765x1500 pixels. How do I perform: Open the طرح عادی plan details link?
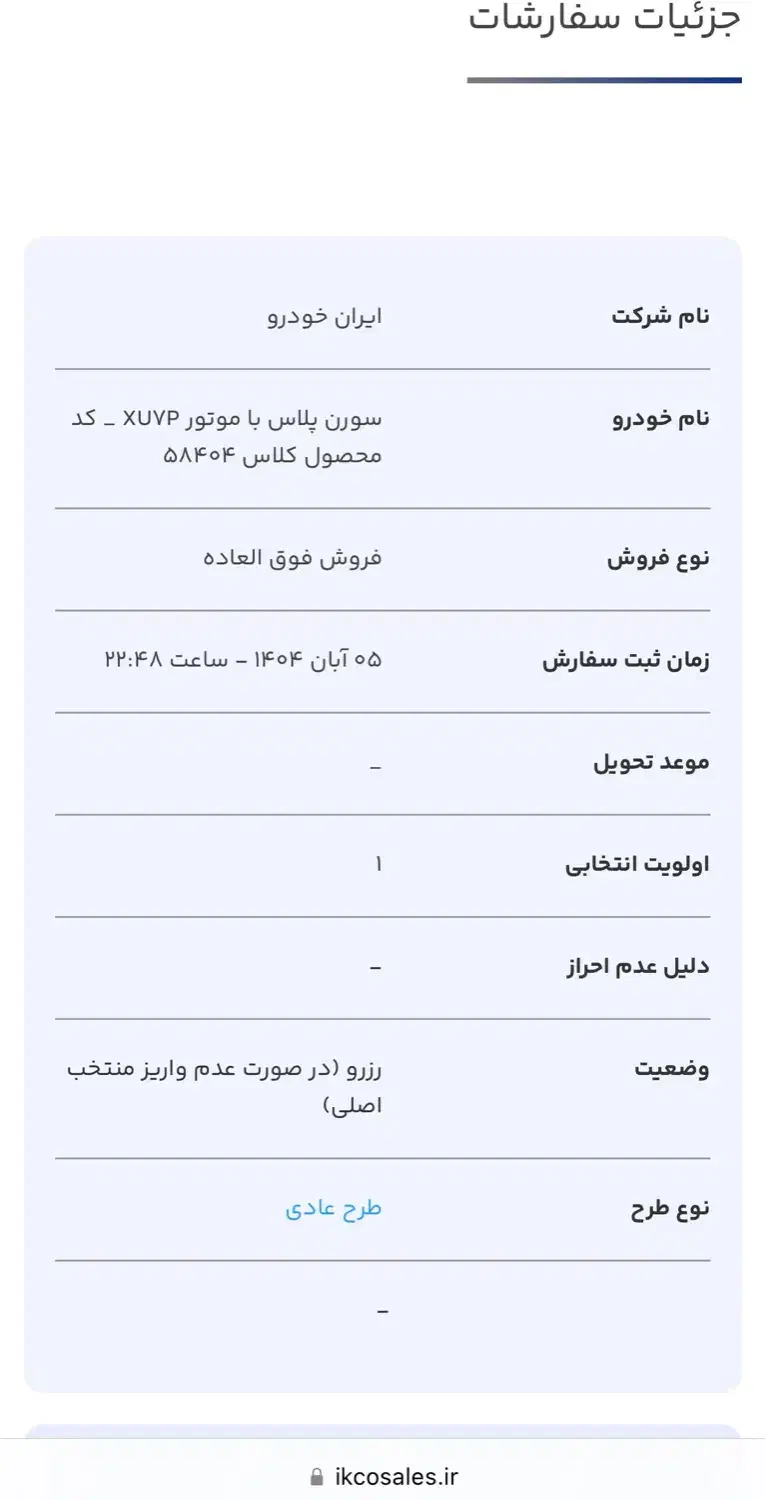[334, 1208]
